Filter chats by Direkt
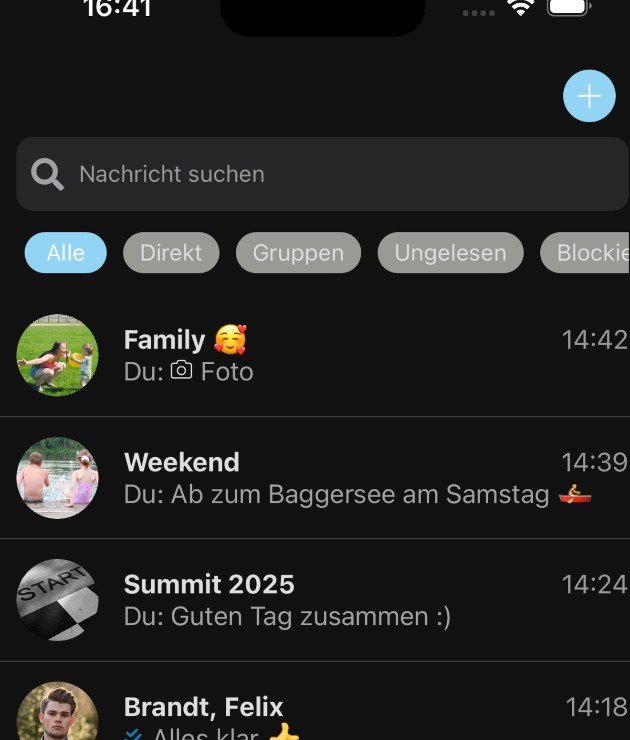This screenshot has width=630, height=740. coord(171,253)
